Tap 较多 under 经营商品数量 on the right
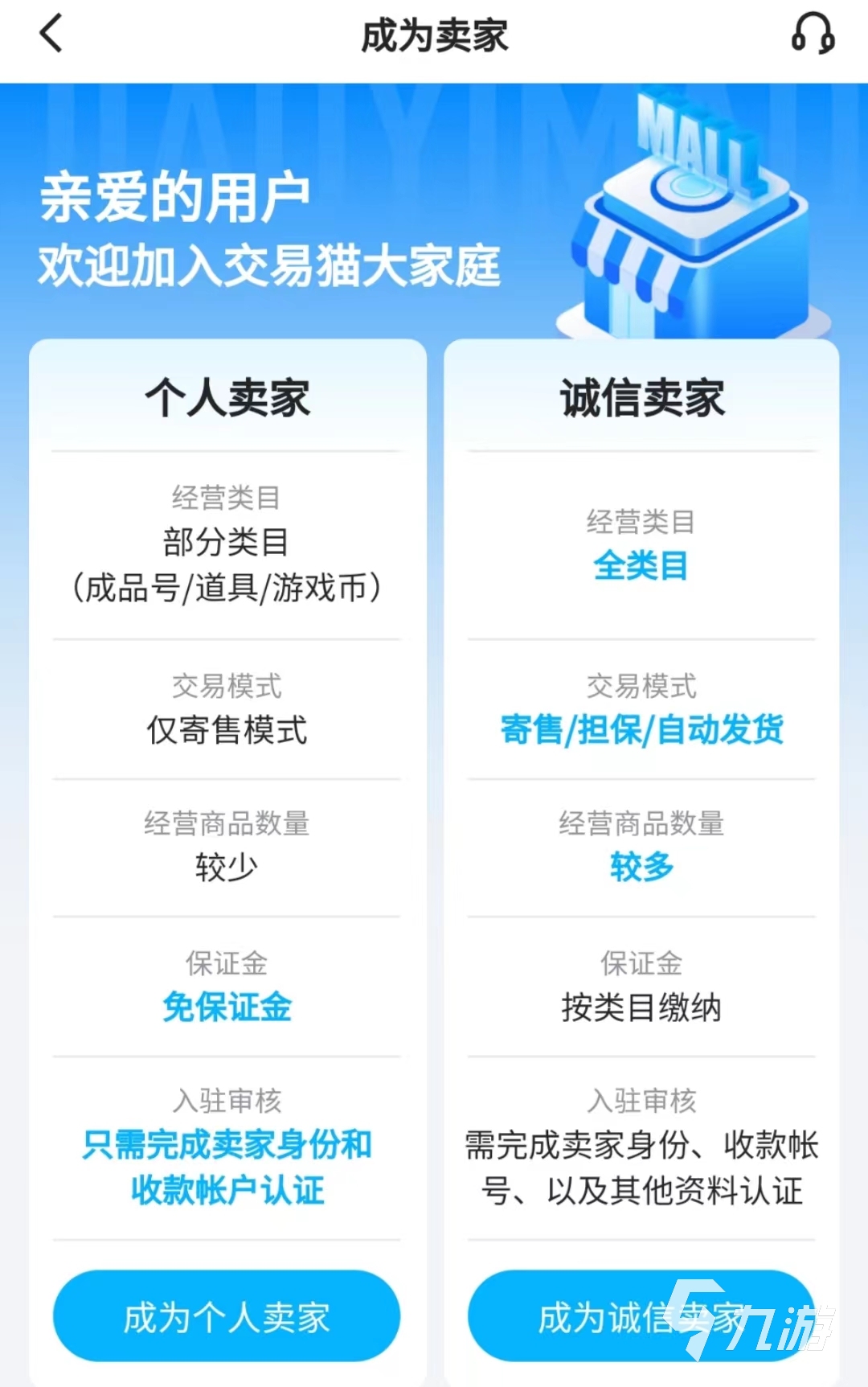This screenshot has width=868, height=1387. [x=641, y=867]
